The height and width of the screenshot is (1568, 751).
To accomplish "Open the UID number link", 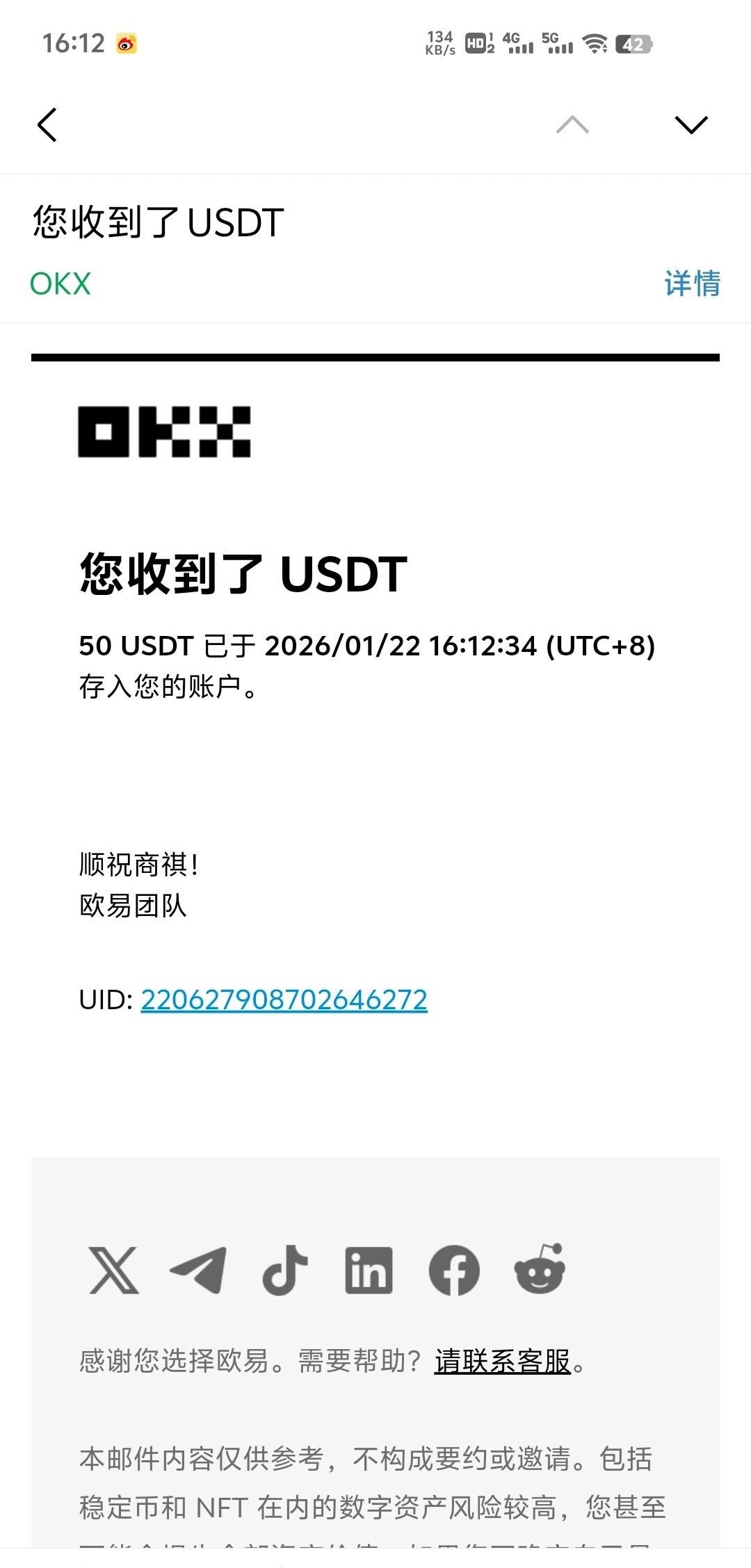I will point(284,999).
